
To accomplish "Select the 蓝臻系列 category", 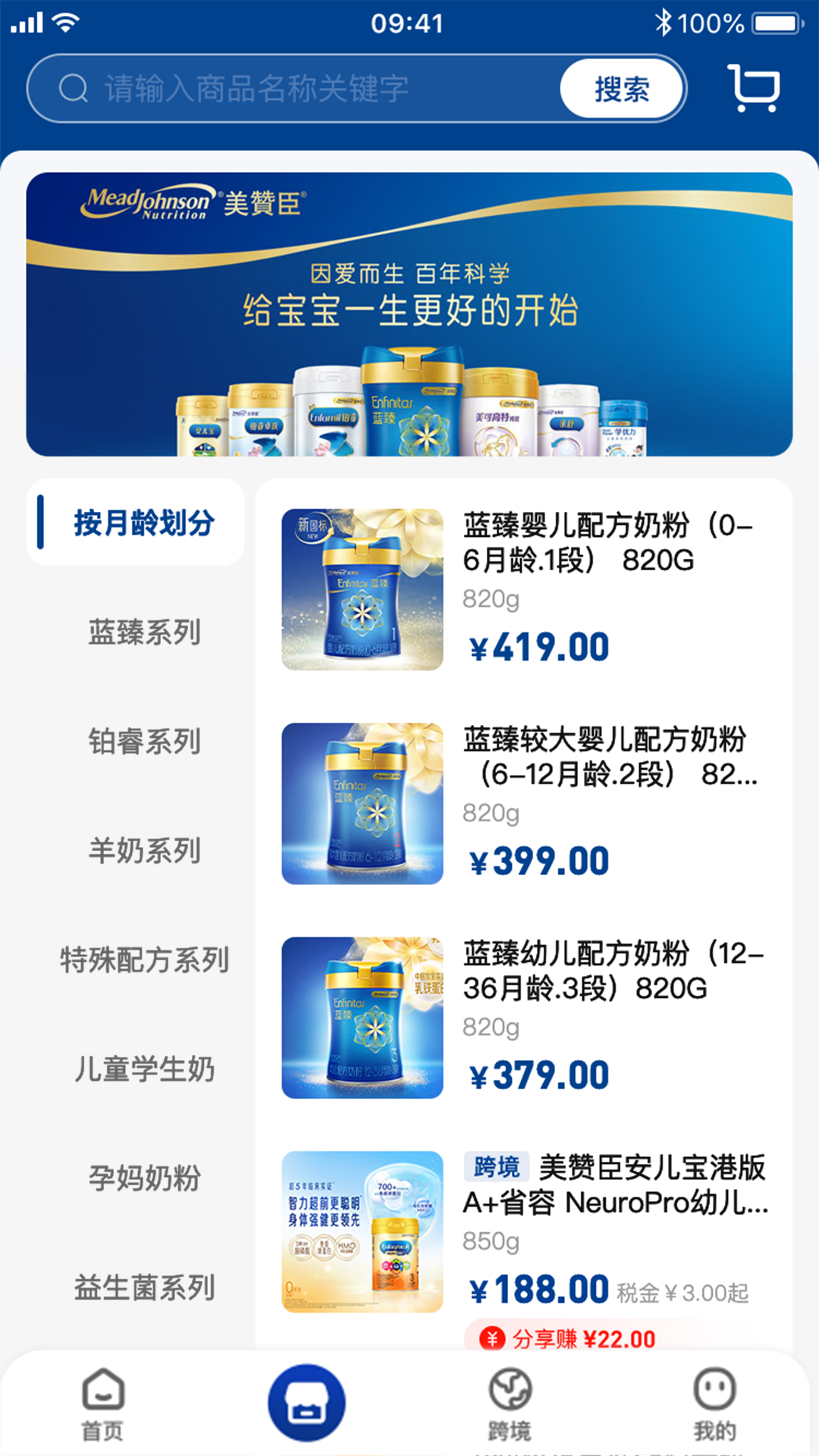I will tap(144, 632).
